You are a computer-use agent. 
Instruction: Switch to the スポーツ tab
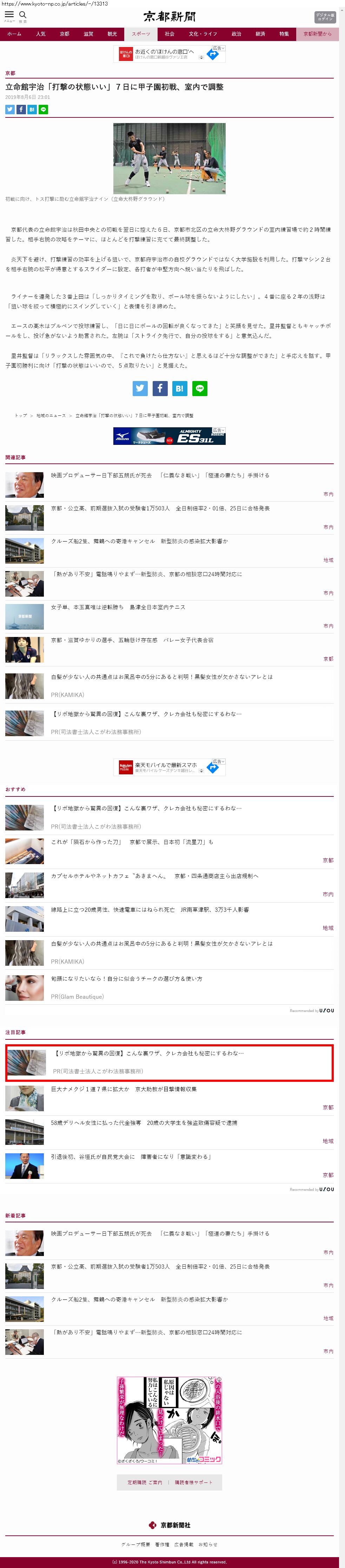pos(141,34)
